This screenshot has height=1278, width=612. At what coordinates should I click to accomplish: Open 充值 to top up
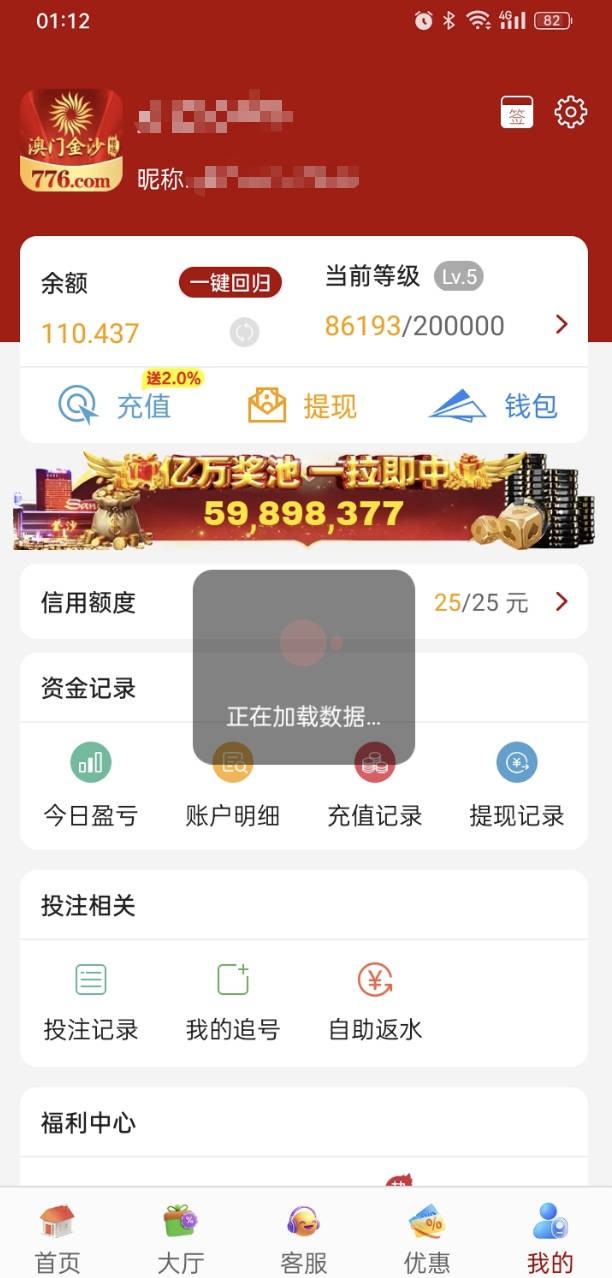tap(115, 406)
